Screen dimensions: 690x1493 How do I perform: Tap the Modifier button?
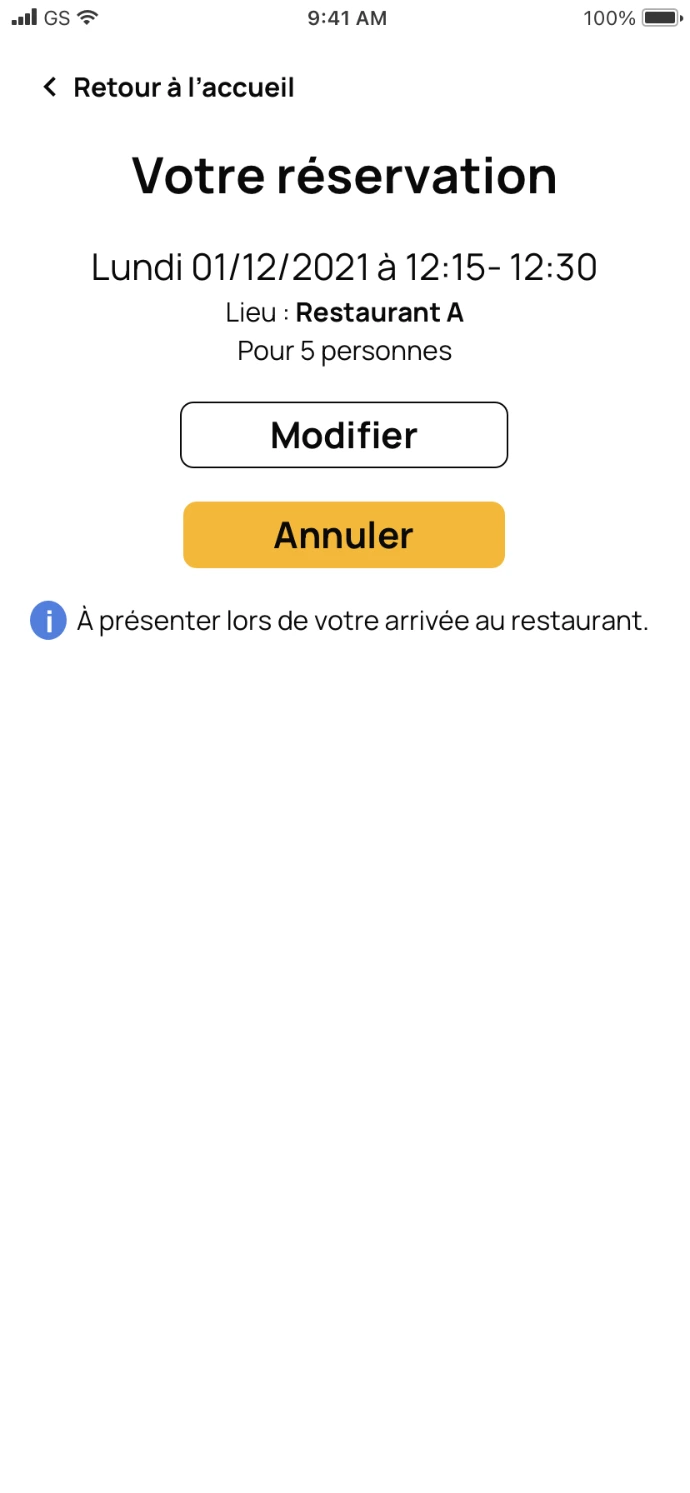[344, 435]
